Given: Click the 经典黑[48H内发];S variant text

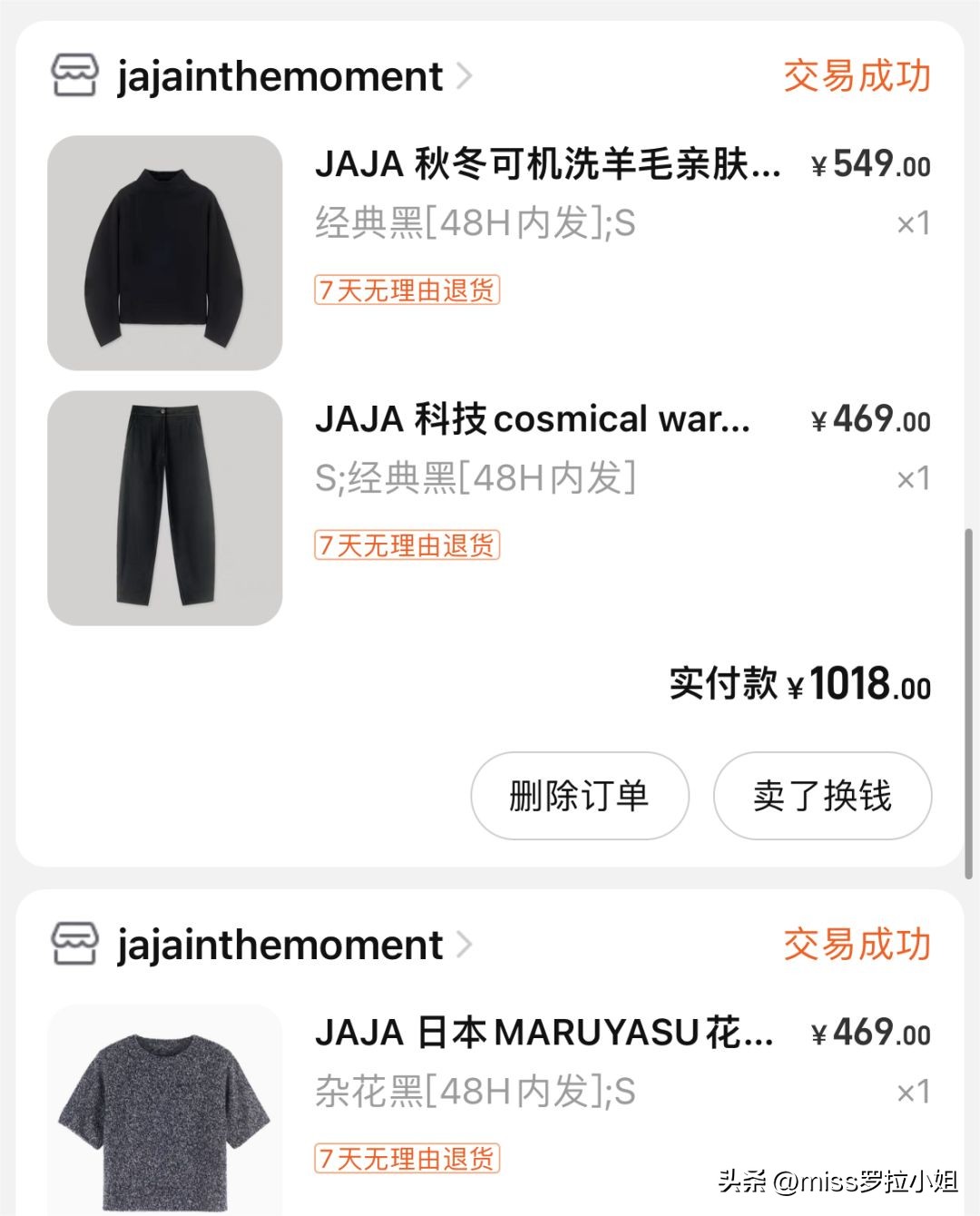Looking at the screenshot, I should click(475, 224).
